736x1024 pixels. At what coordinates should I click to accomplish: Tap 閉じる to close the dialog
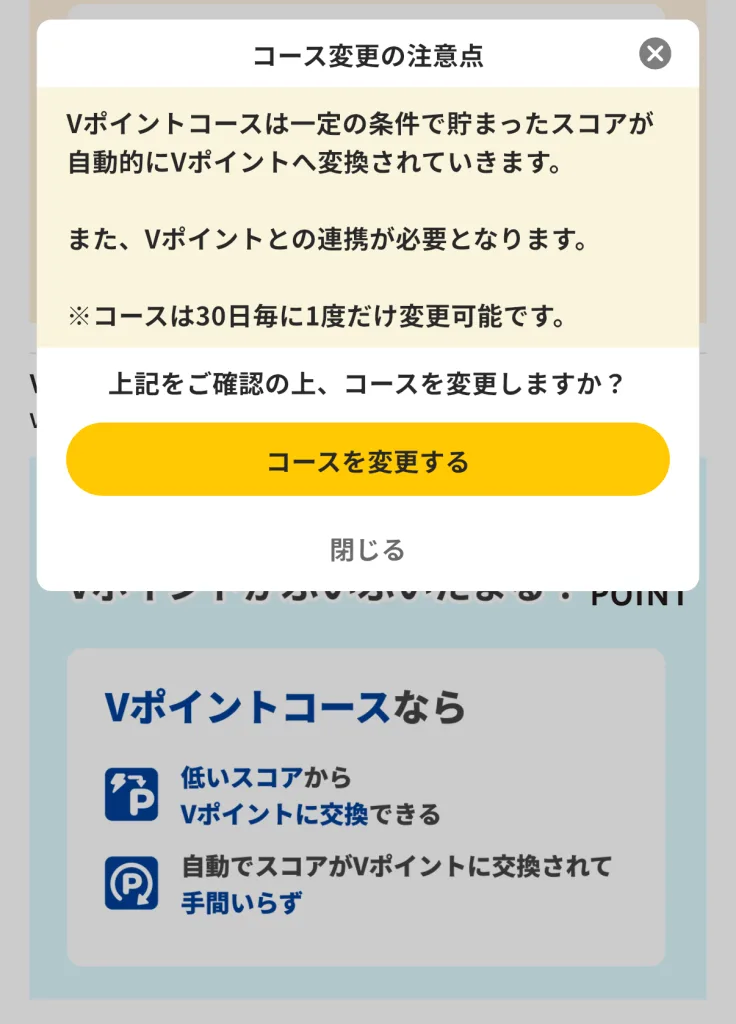click(368, 550)
